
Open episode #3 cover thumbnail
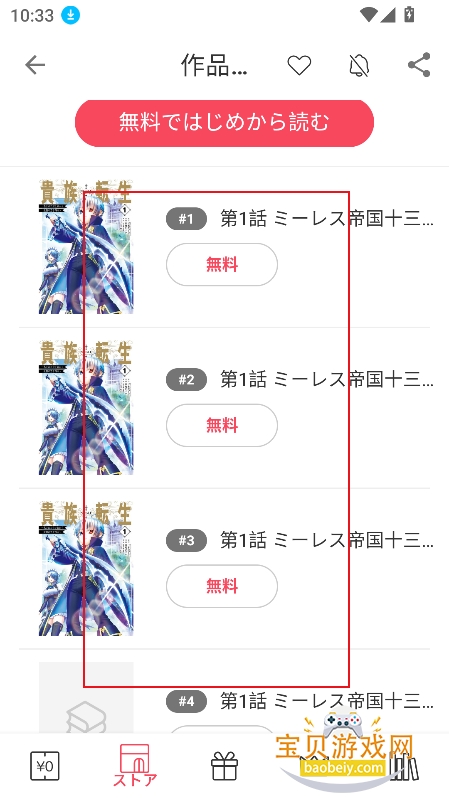[86, 568]
